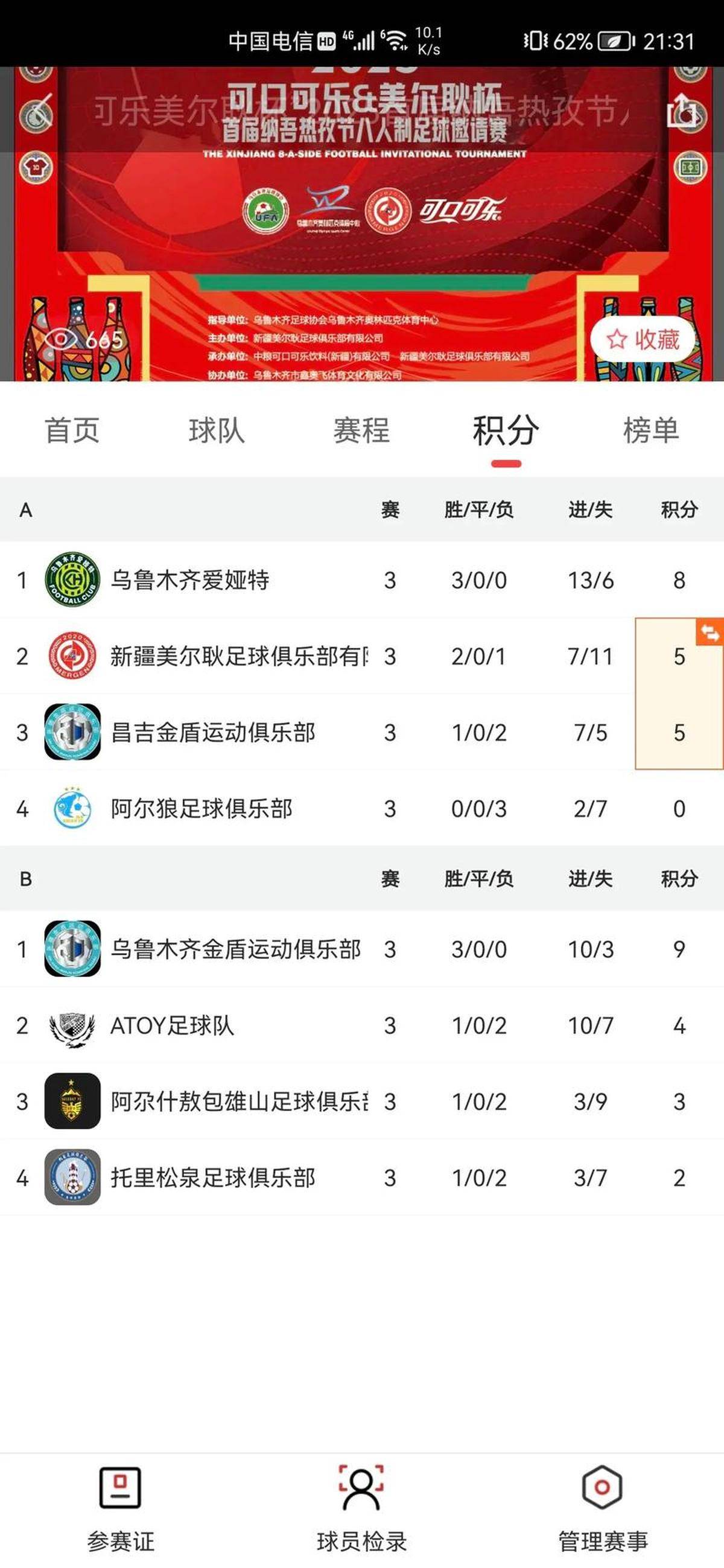Viewport: 724px width, 1568px height.
Task: Switch to the 球队 tab
Action: [217, 430]
